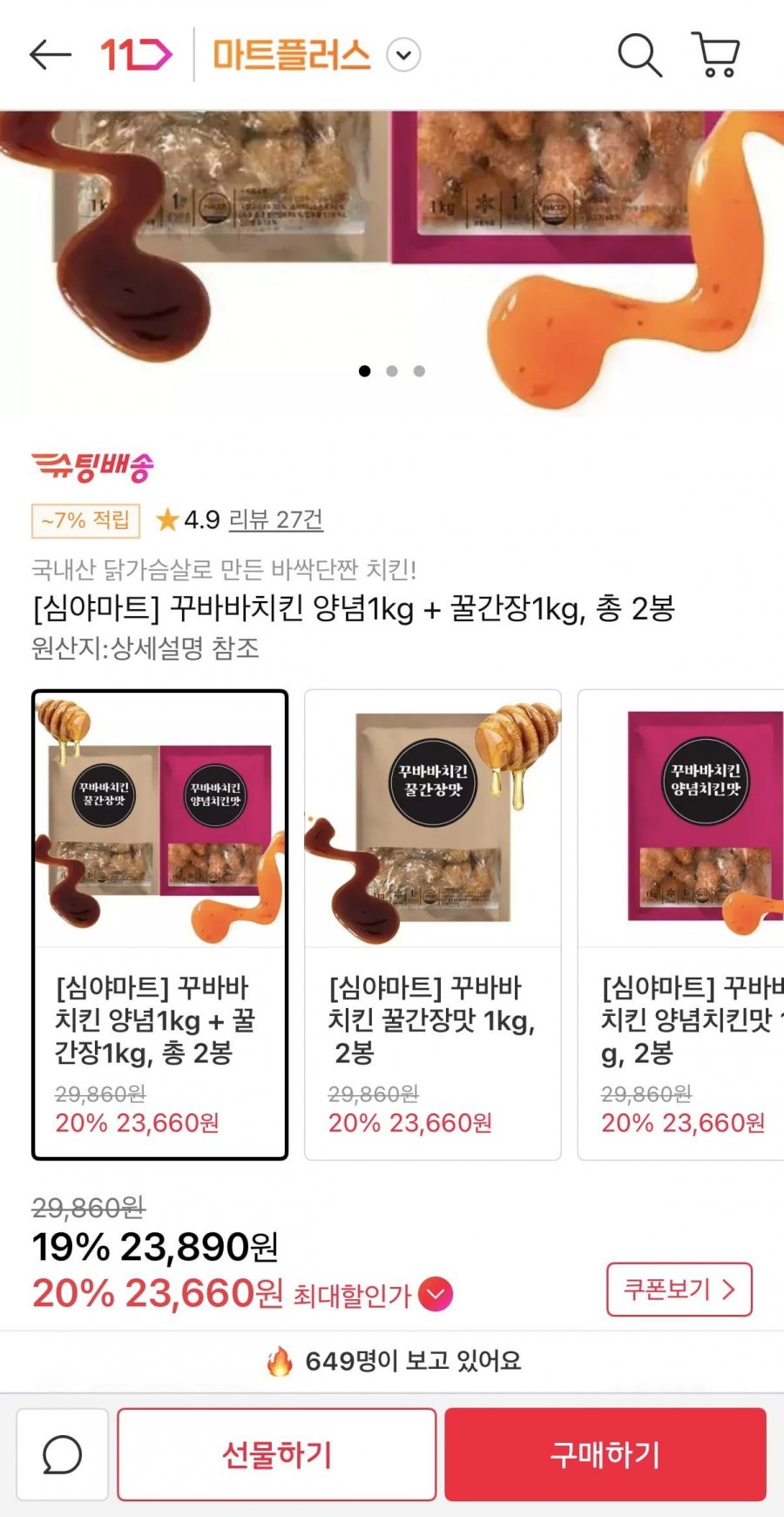Viewport: 784px width, 1517px height.
Task: Tap 선물하기 to send as gift
Action: pos(276,1454)
